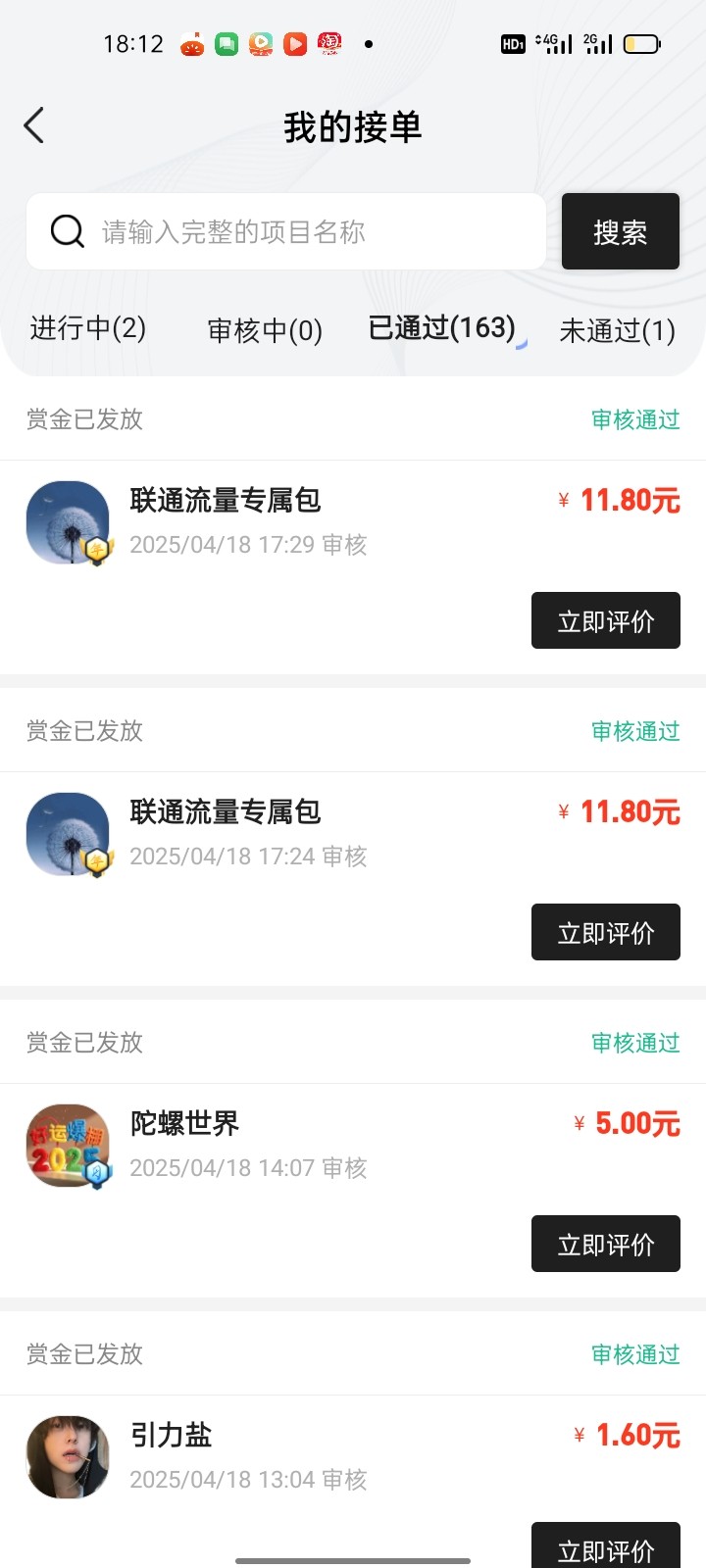This screenshot has height=1568, width=706.
Task: Tap 立即评价 for the 17:24 联通流量专属包 order
Action: [x=605, y=932]
